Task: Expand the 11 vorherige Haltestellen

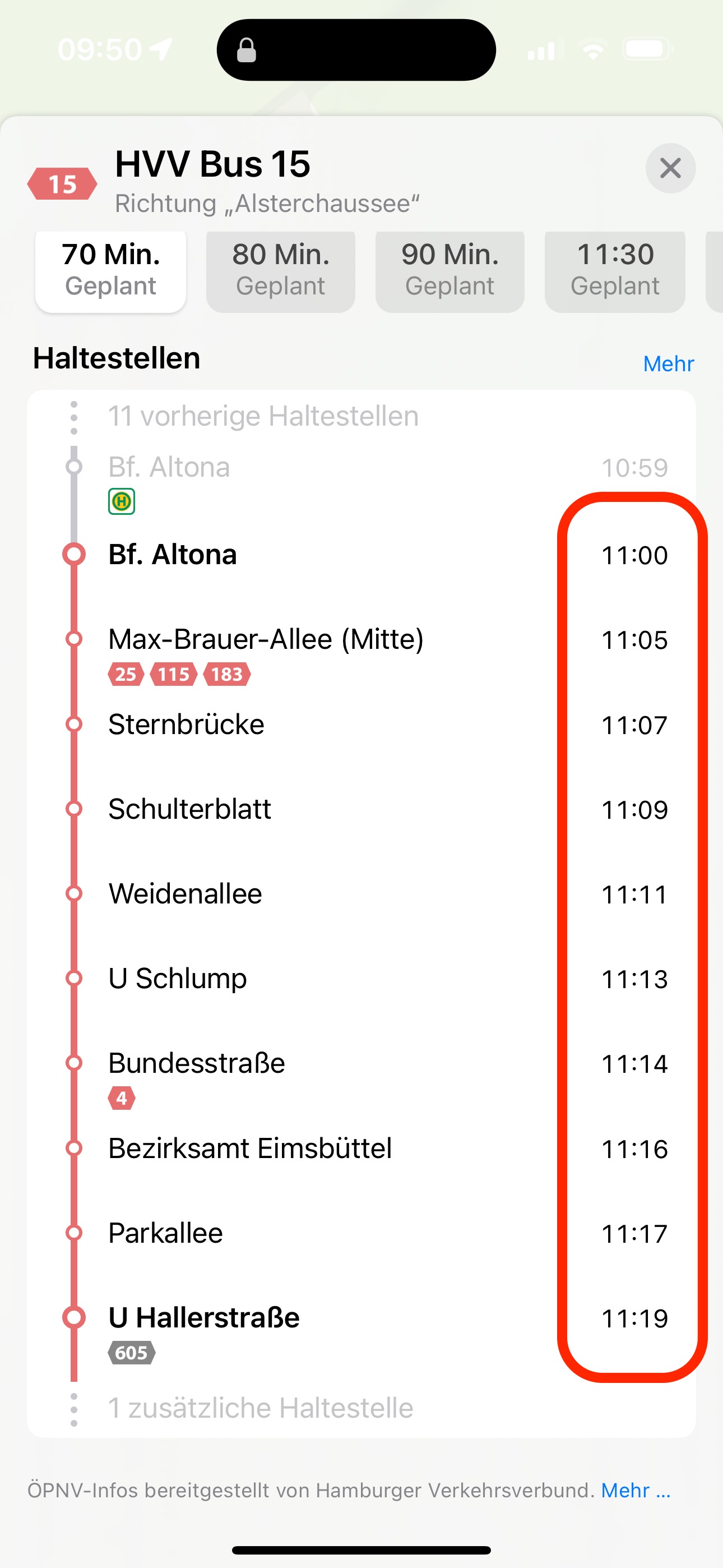Action: point(263,416)
